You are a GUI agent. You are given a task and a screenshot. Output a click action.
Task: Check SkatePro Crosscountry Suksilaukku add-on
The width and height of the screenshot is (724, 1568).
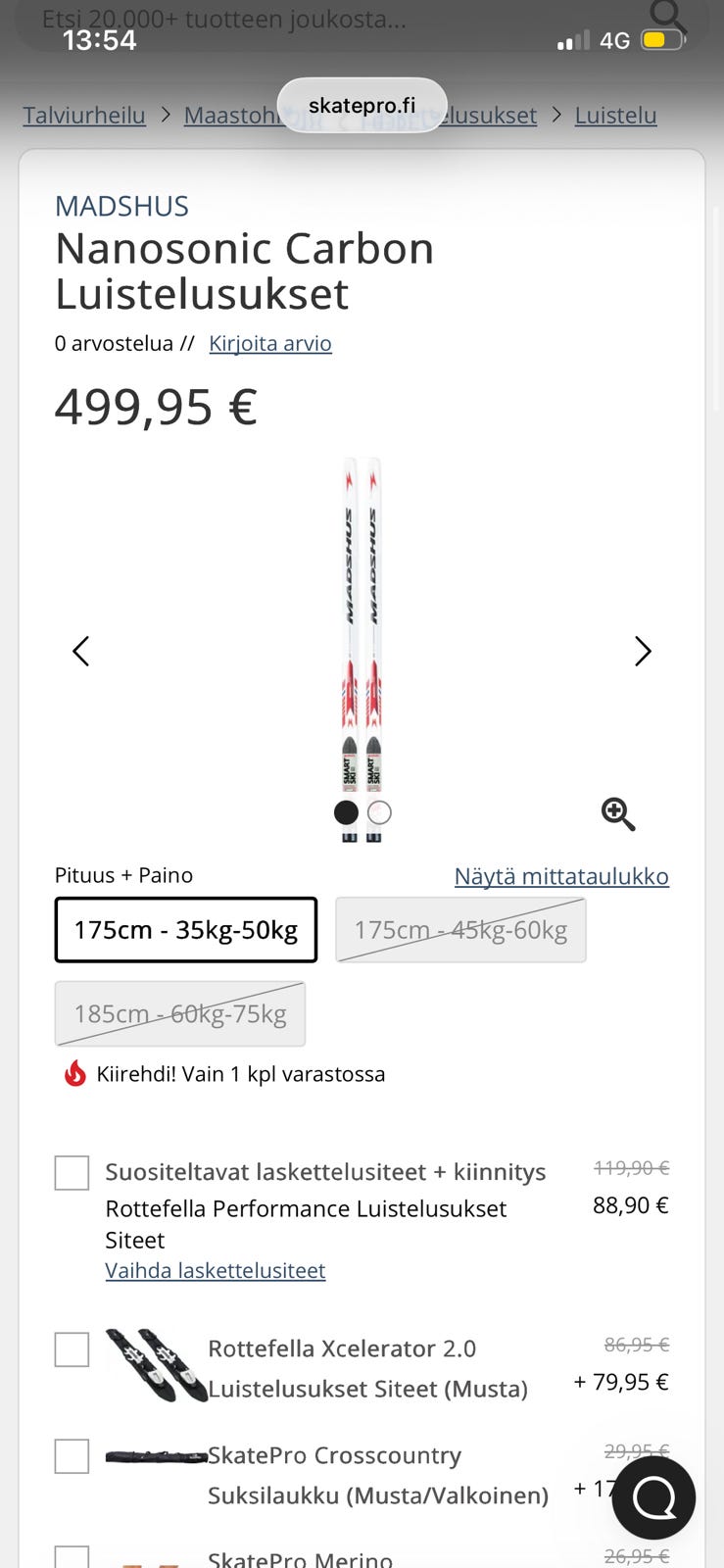72,1456
